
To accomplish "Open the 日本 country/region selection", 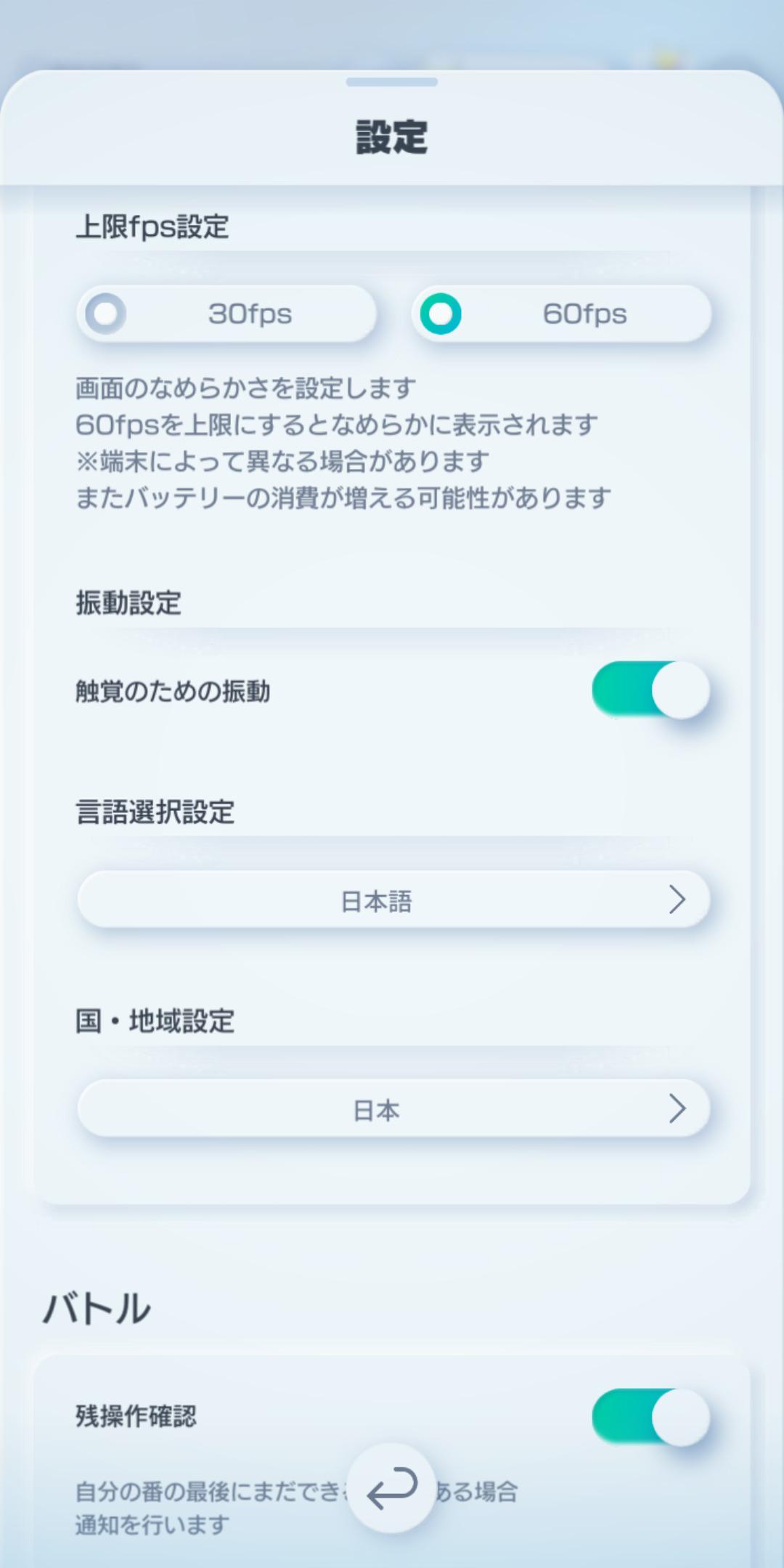I will click(x=393, y=1109).
